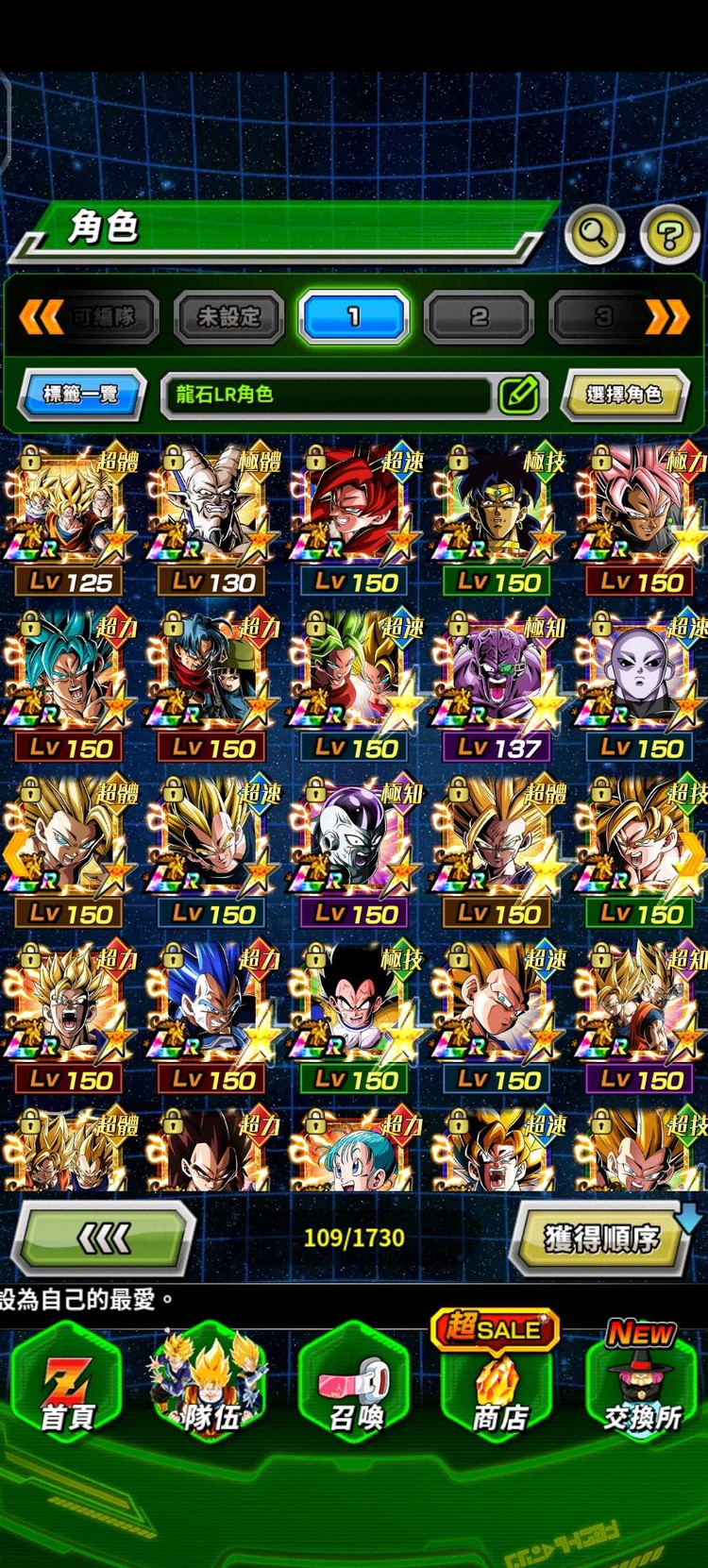
Task: Go to 首頁 home
Action: tap(67, 1383)
